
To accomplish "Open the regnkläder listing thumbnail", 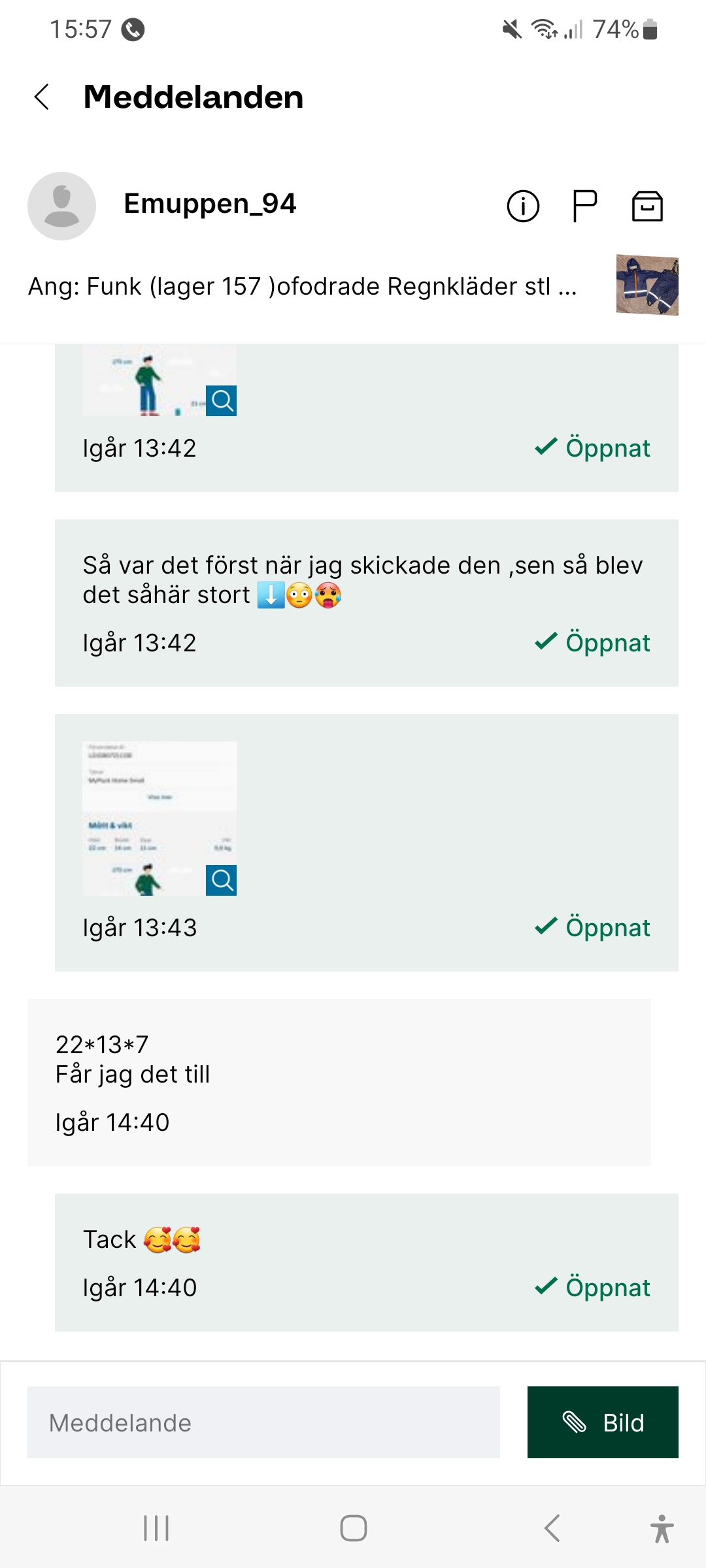I will pos(647,285).
